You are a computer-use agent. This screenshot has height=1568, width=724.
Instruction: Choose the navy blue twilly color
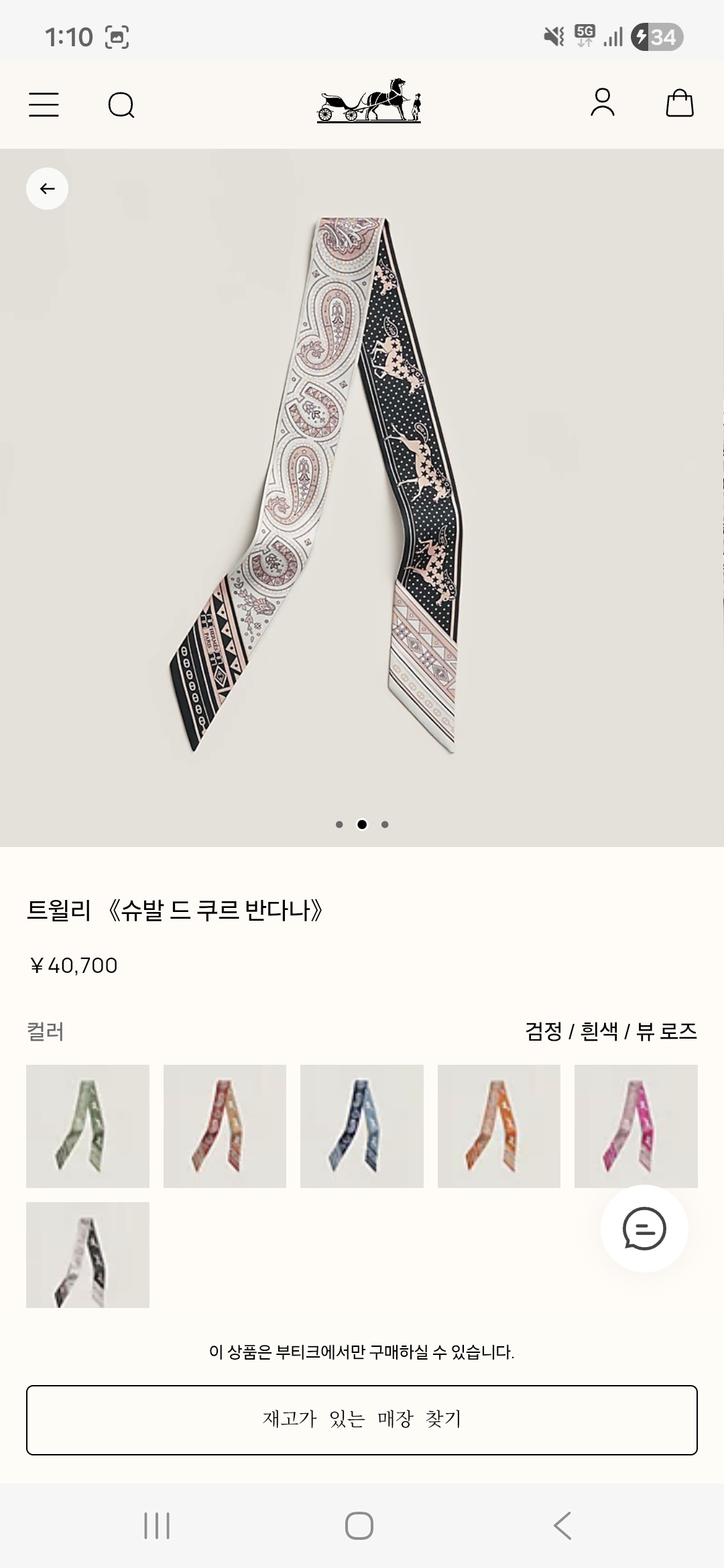click(362, 1126)
